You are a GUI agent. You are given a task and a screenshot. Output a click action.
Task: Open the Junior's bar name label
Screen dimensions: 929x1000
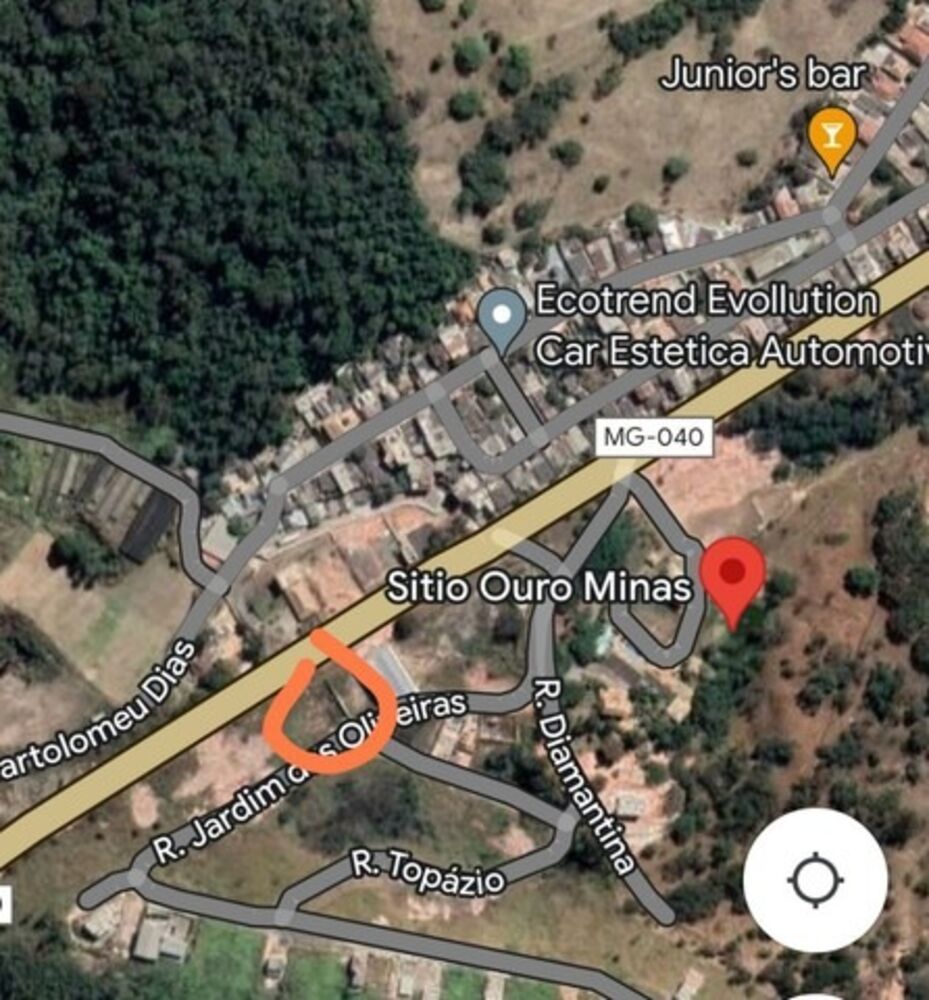(766, 72)
